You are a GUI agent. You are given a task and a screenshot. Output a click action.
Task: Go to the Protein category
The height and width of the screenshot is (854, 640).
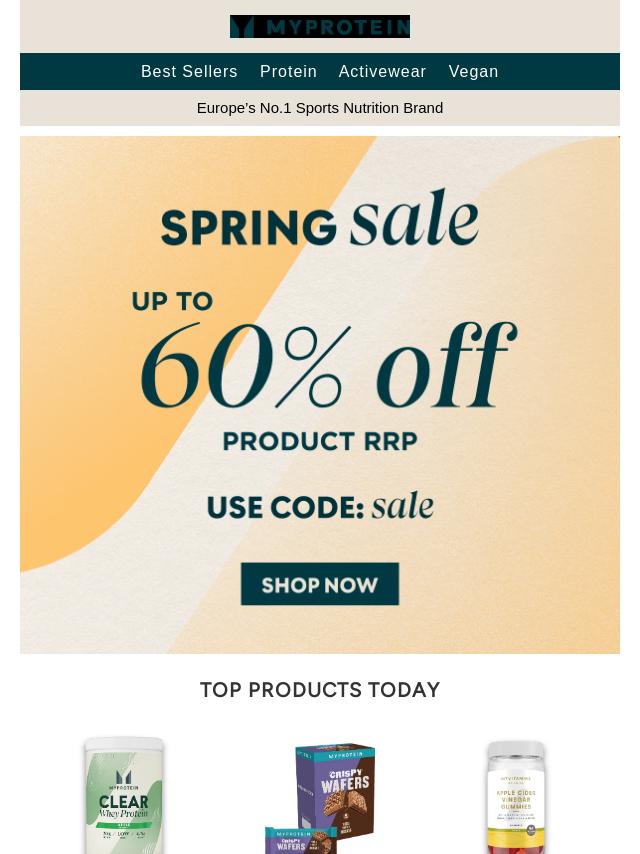288,72
